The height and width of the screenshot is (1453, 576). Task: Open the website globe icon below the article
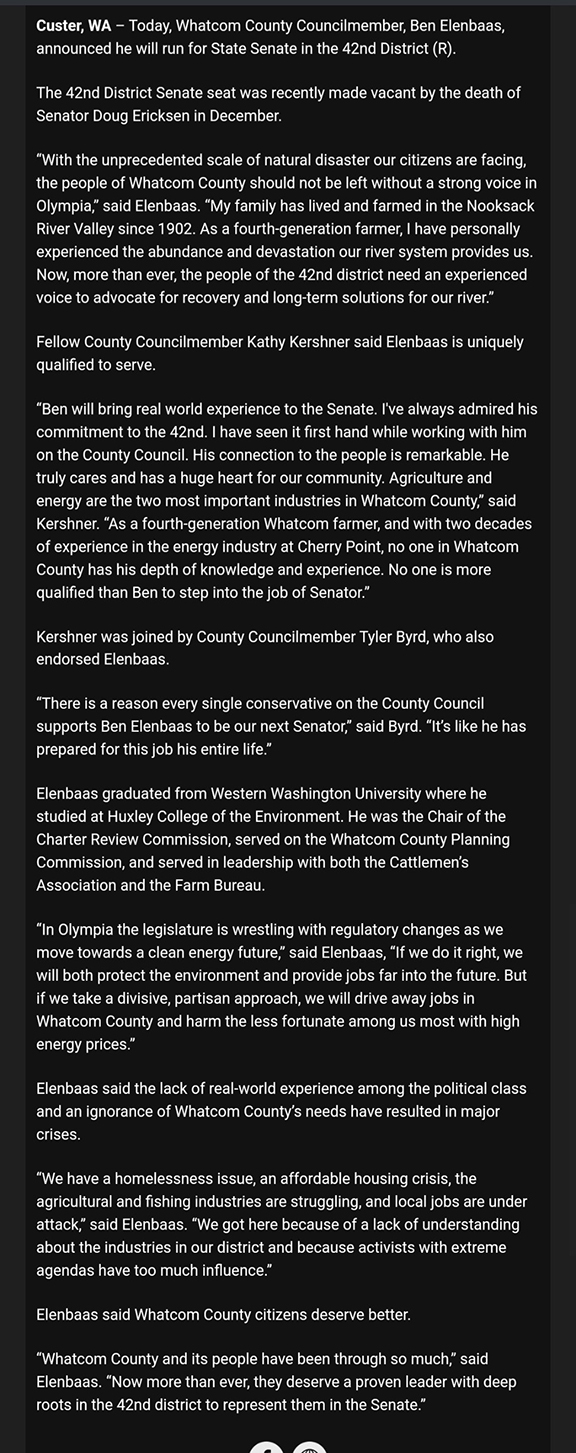point(310,1448)
